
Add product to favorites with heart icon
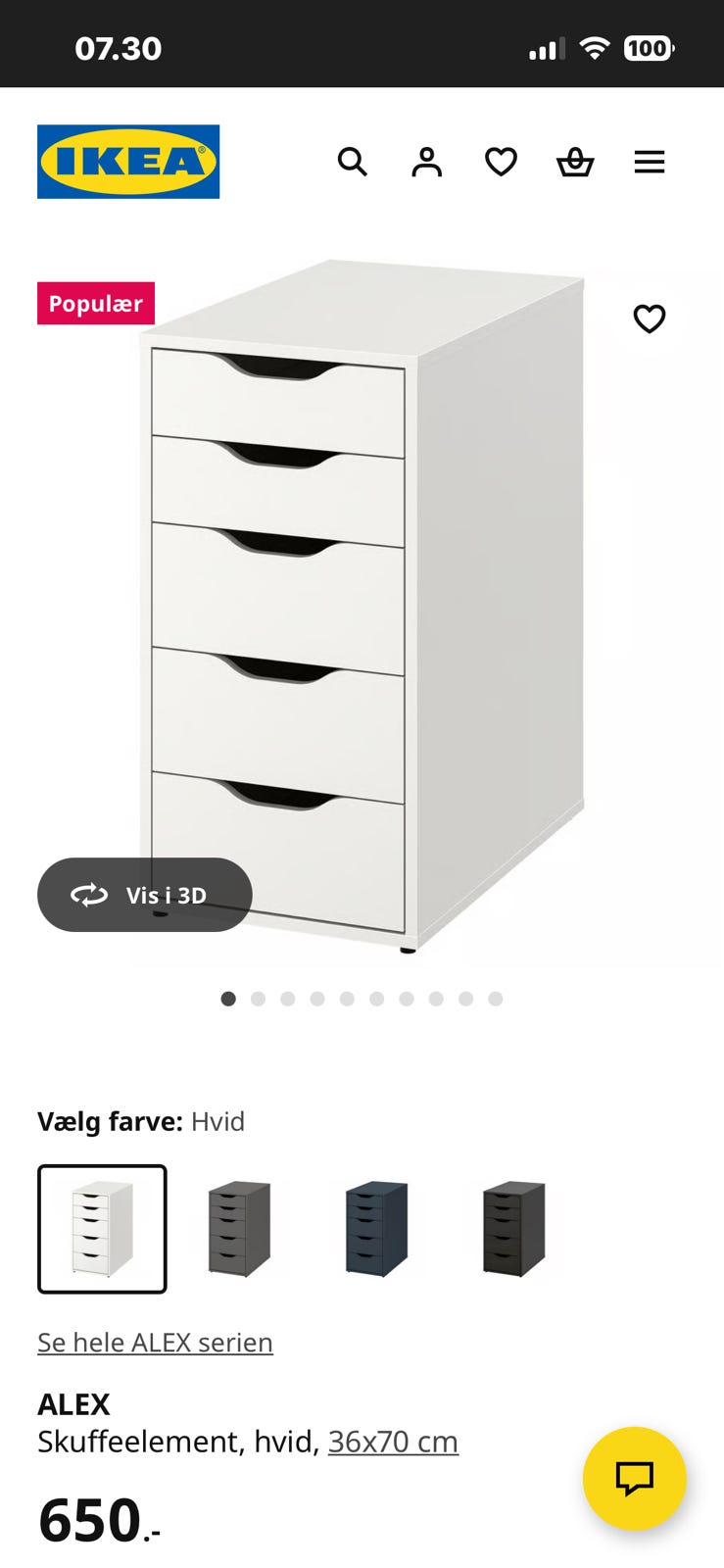click(650, 318)
